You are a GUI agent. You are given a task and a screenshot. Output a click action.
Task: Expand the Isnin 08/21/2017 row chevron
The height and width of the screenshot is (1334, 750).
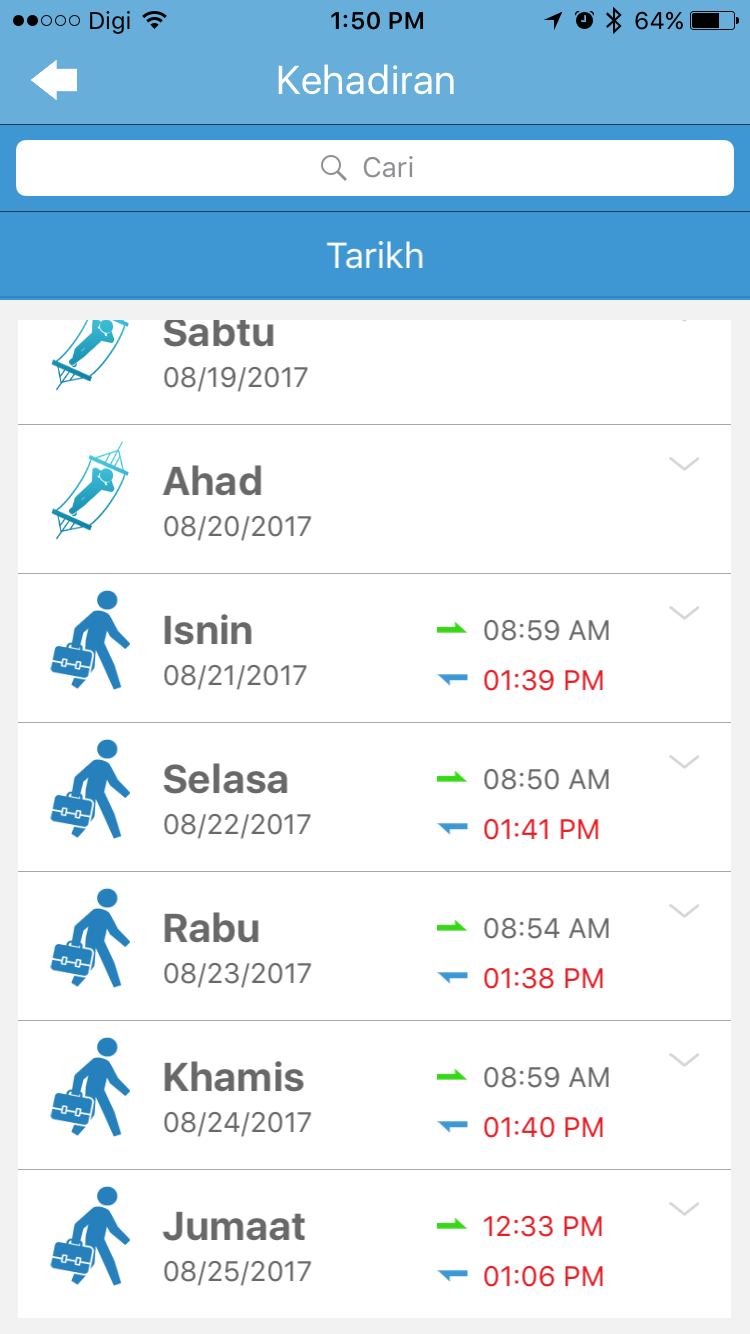point(684,612)
